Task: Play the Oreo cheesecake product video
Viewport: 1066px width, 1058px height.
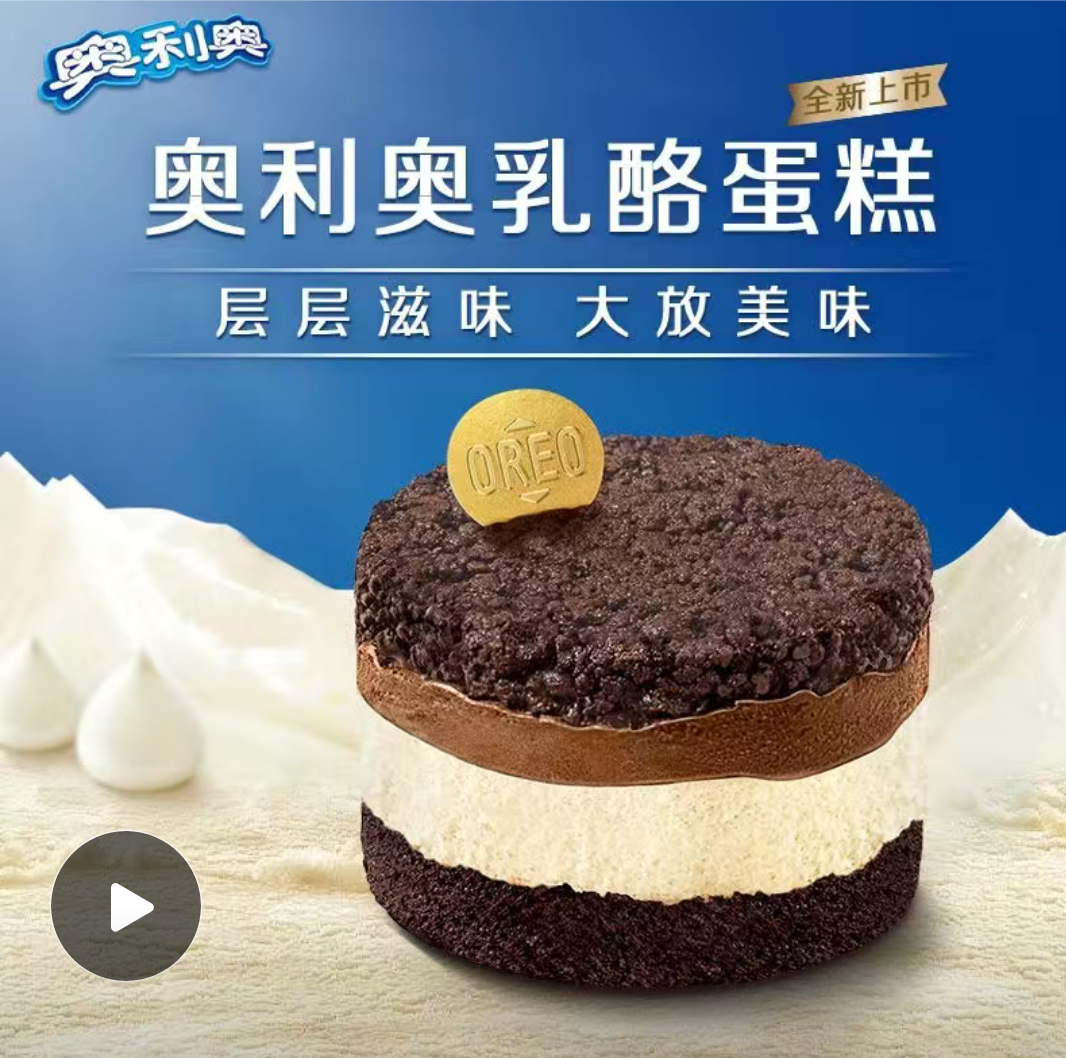Action: (x=126, y=907)
